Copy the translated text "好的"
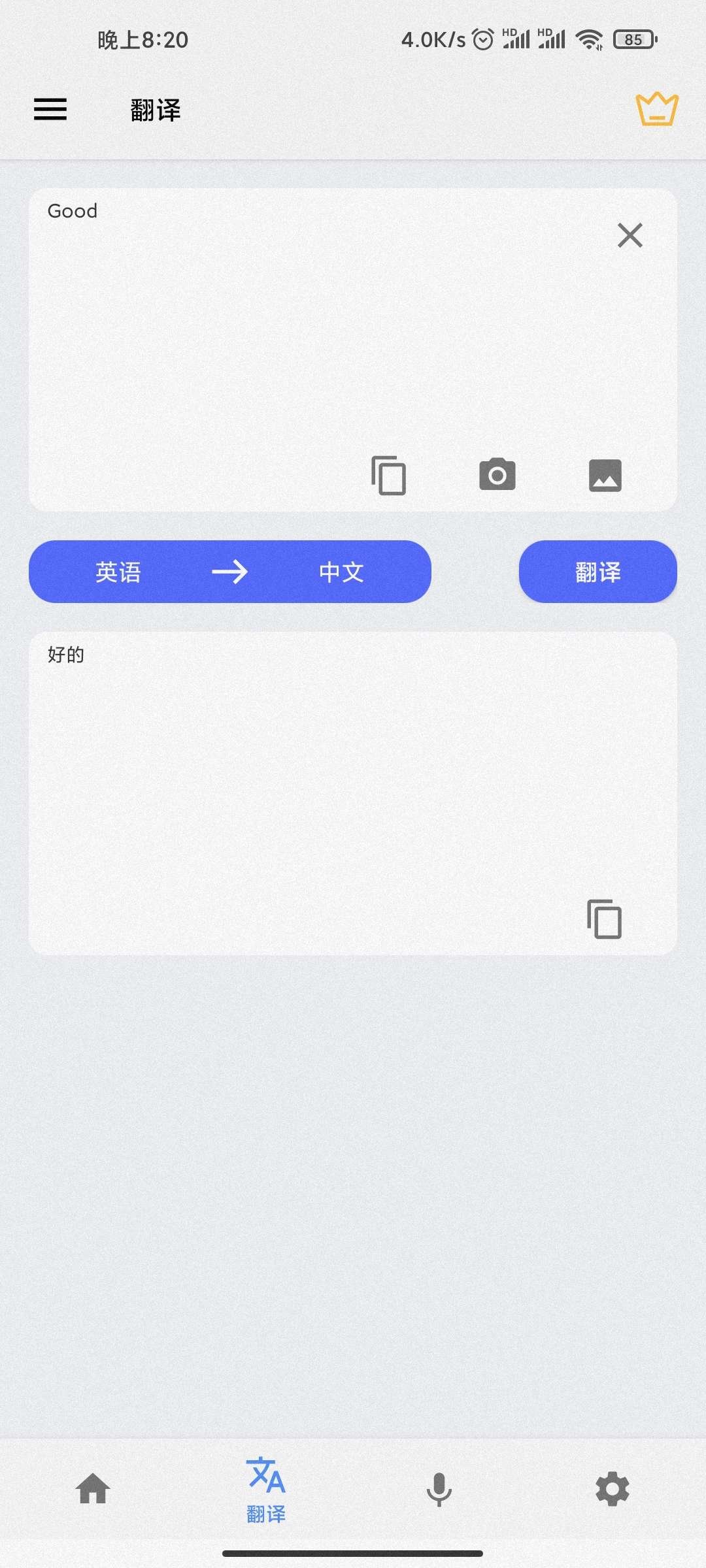The height and width of the screenshot is (1568, 706). pyautogui.click(x=603, y=919)
